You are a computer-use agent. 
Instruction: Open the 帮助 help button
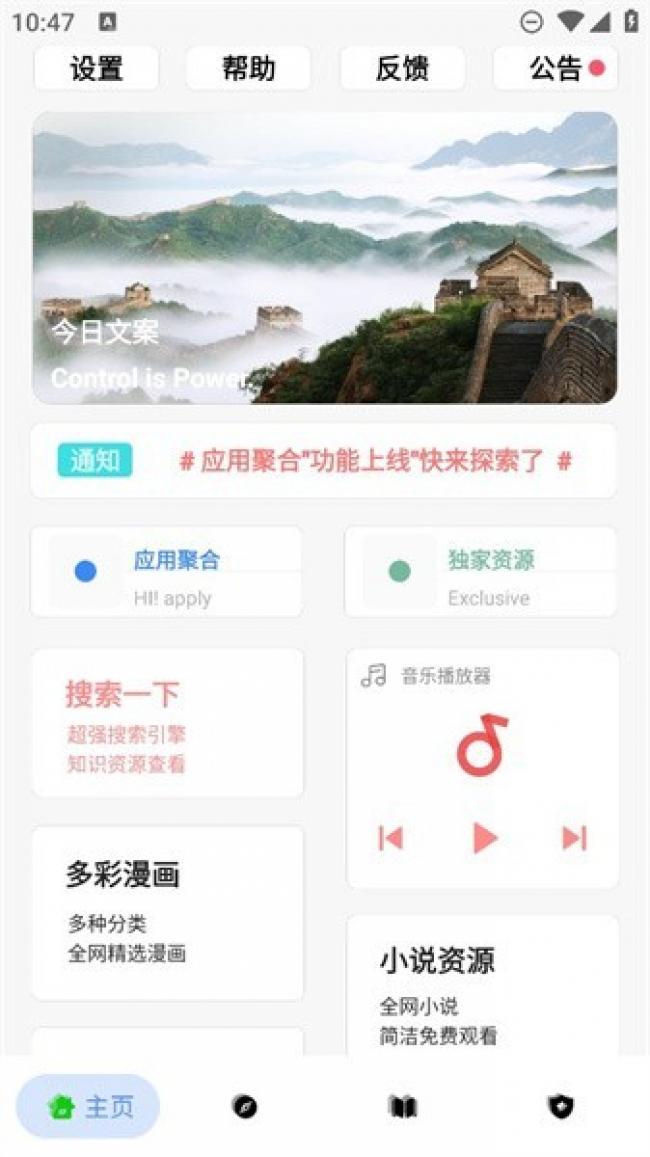(x=249, y=69)
